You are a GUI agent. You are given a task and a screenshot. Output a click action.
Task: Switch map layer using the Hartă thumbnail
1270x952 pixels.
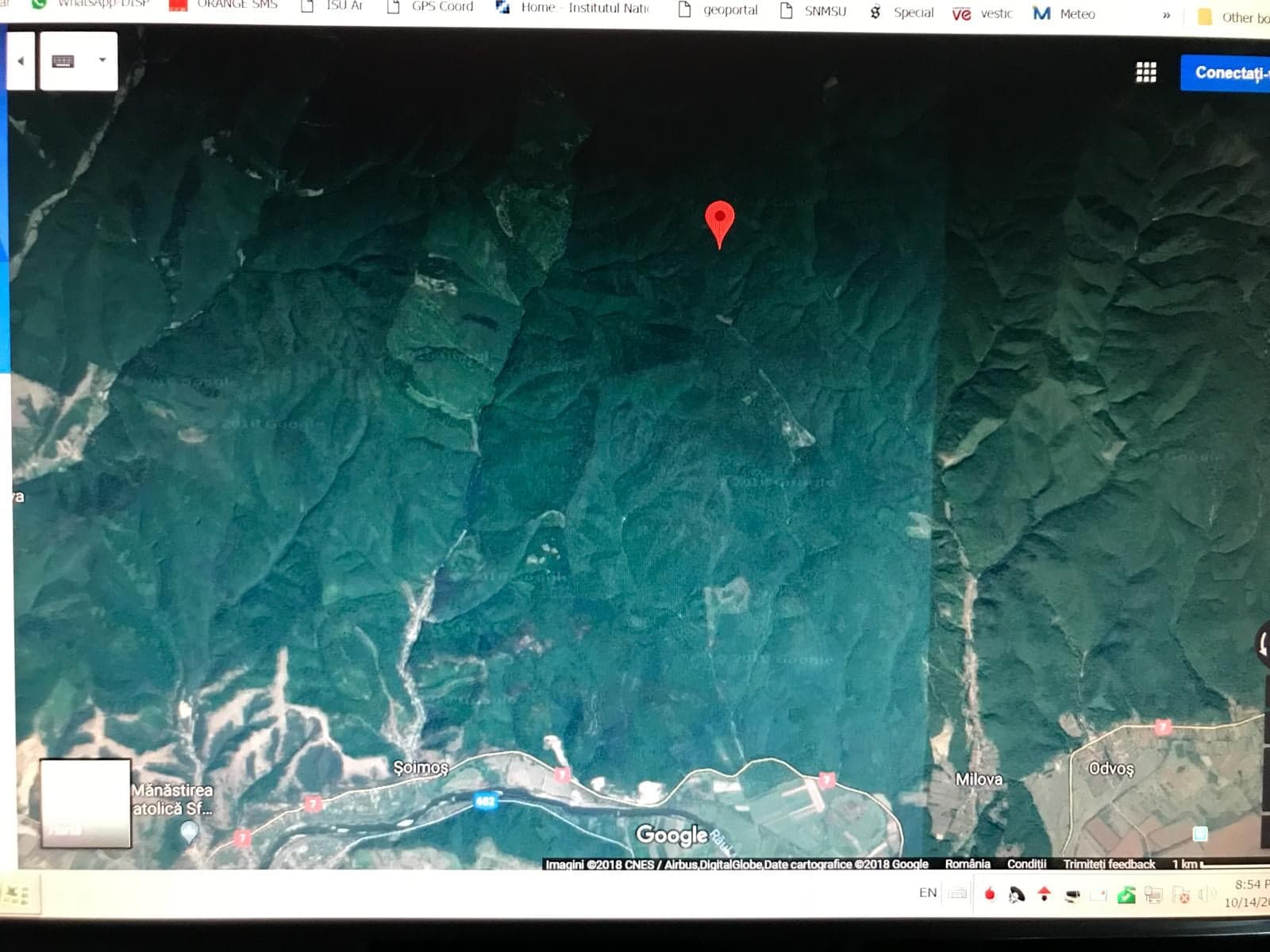85,803
